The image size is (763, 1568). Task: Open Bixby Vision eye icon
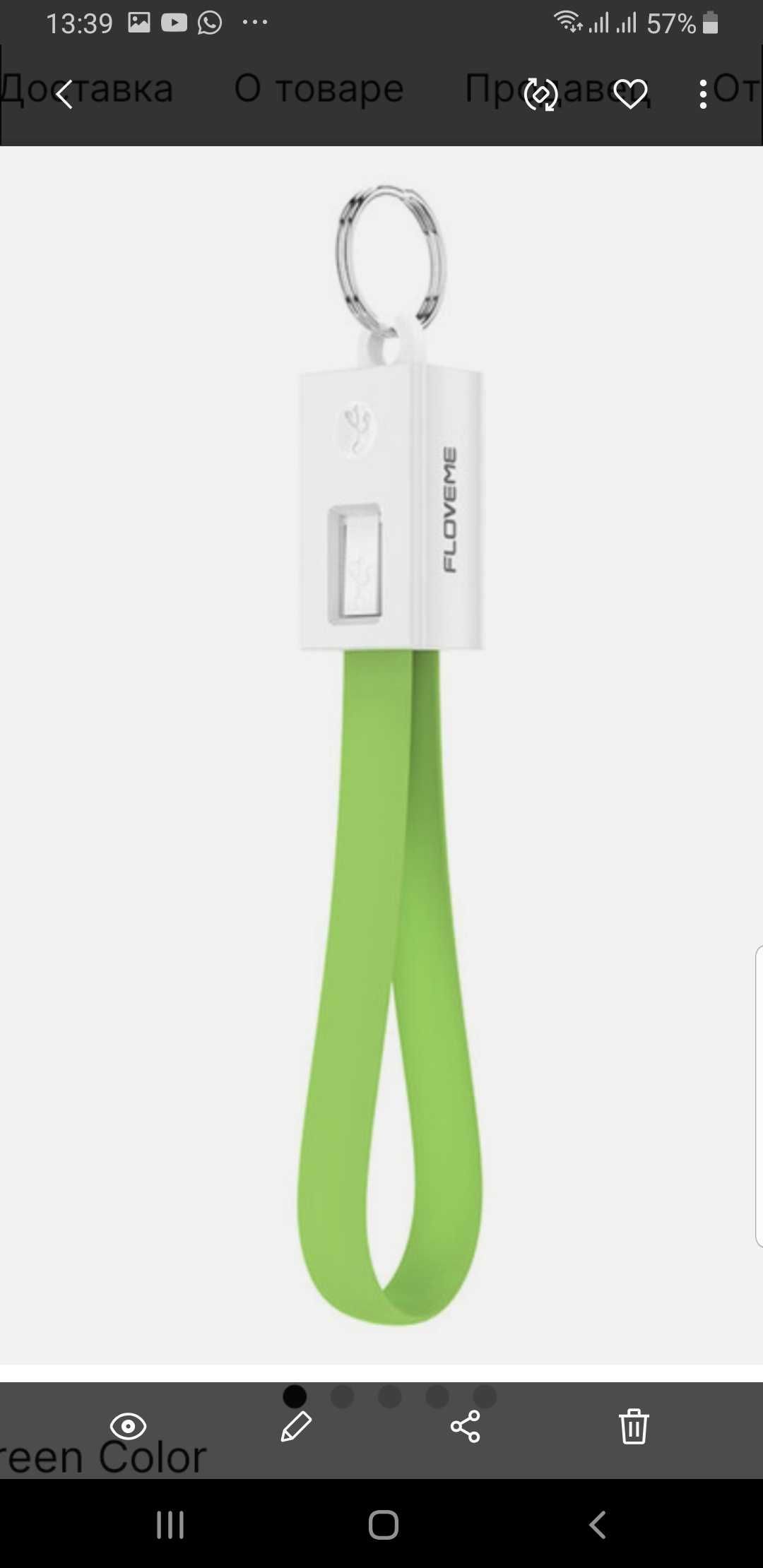[x=128, y=1426]
